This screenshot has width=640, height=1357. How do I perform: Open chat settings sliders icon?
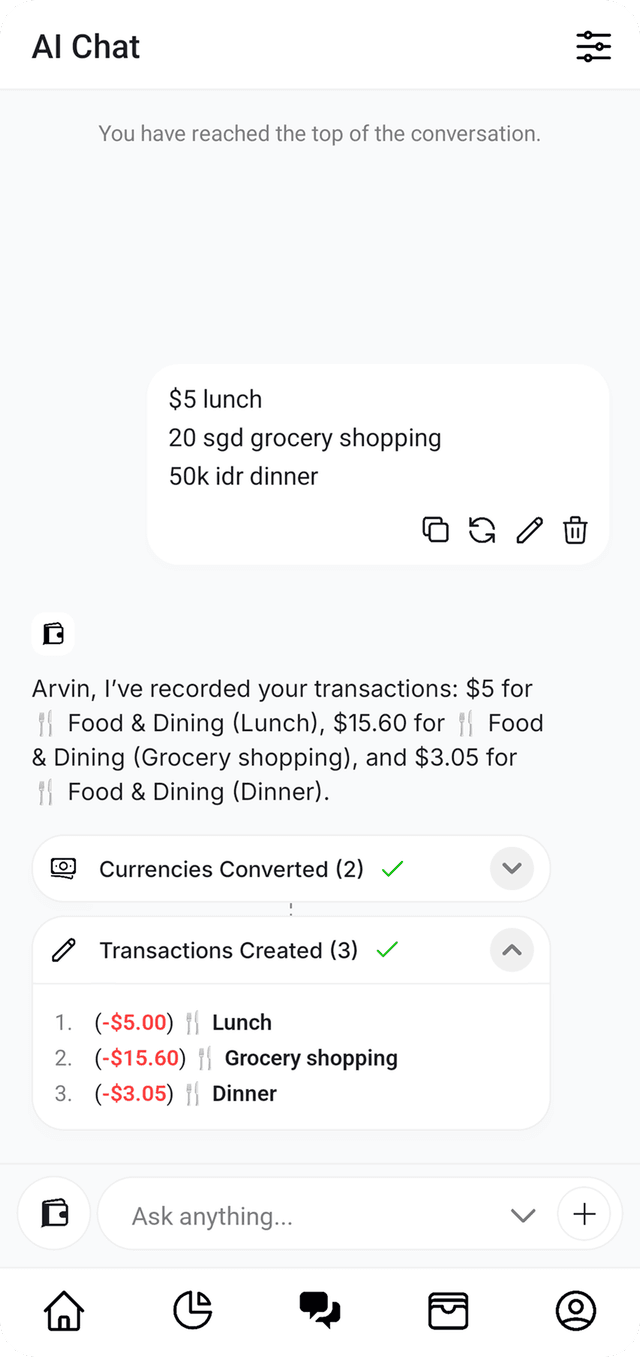click(593, 46)
